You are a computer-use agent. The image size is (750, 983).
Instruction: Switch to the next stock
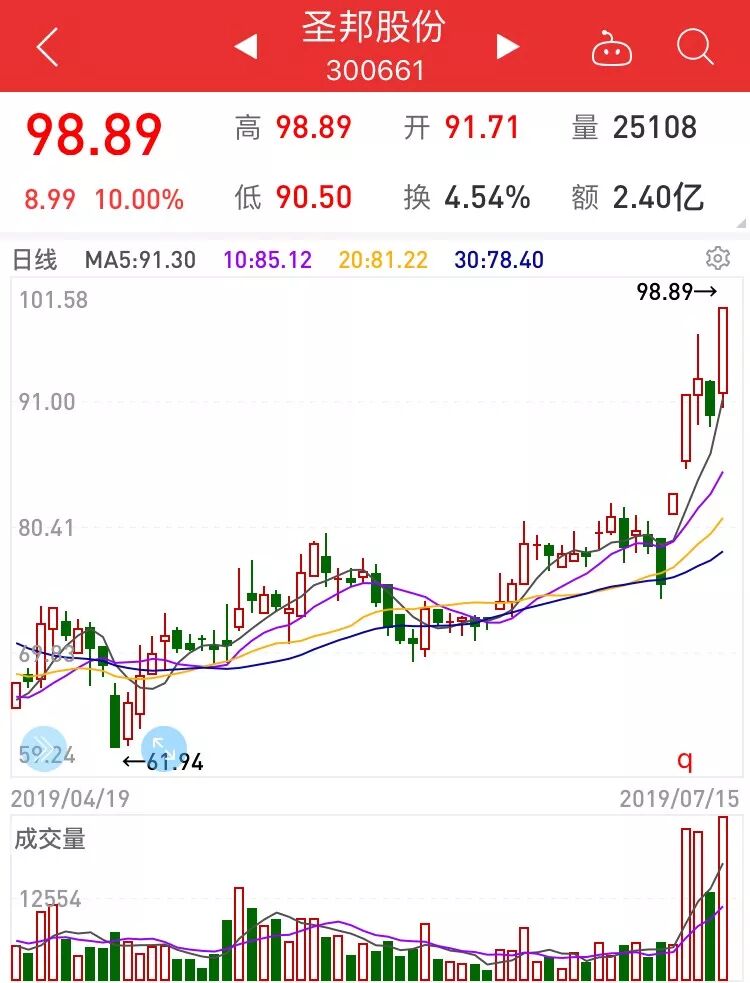click(x=508, y=46)
